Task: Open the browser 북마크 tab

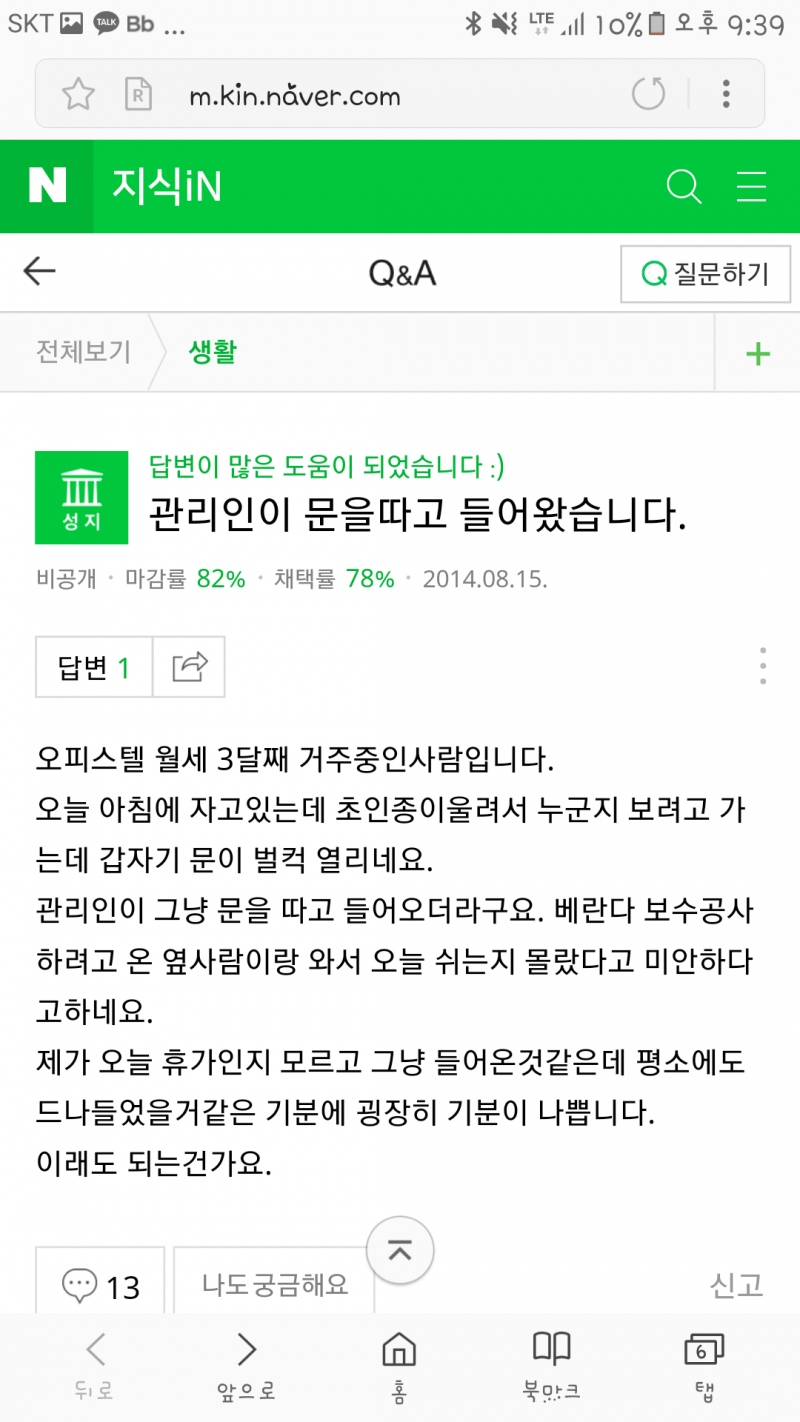Action: pyautogui.click(x=551, y=1365)
